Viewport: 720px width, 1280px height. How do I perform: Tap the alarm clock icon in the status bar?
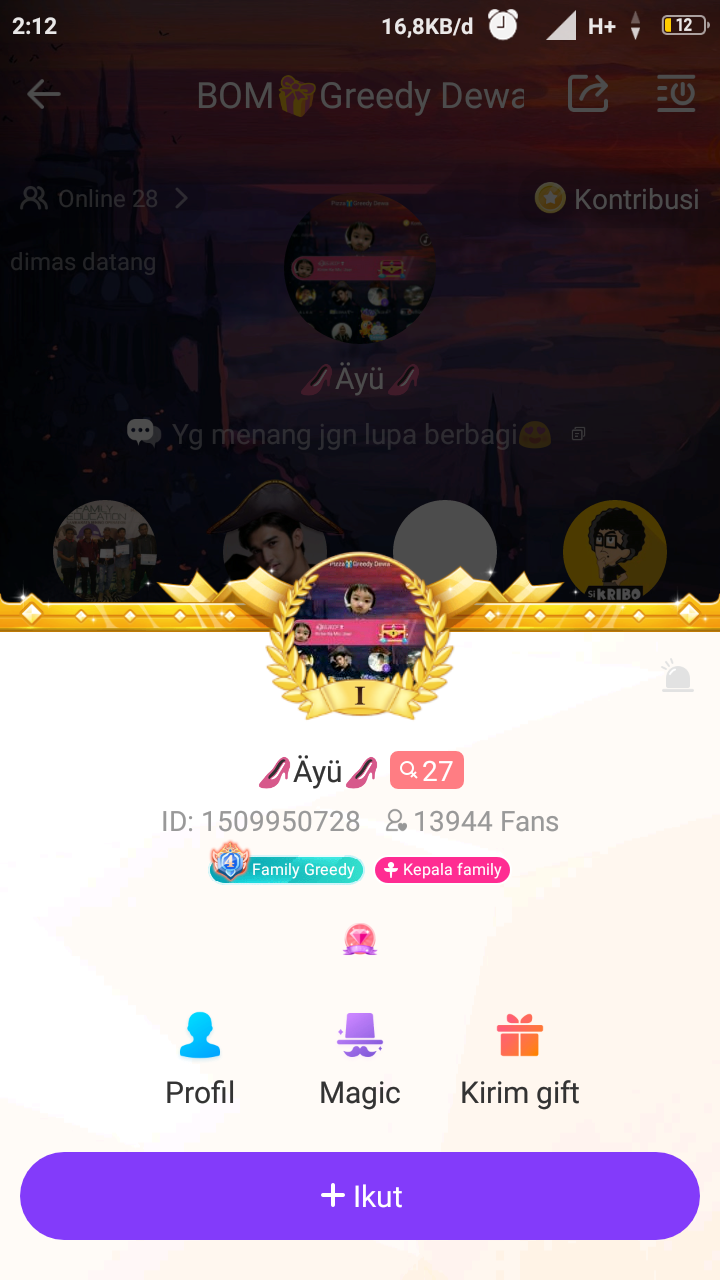pos(502,25)
